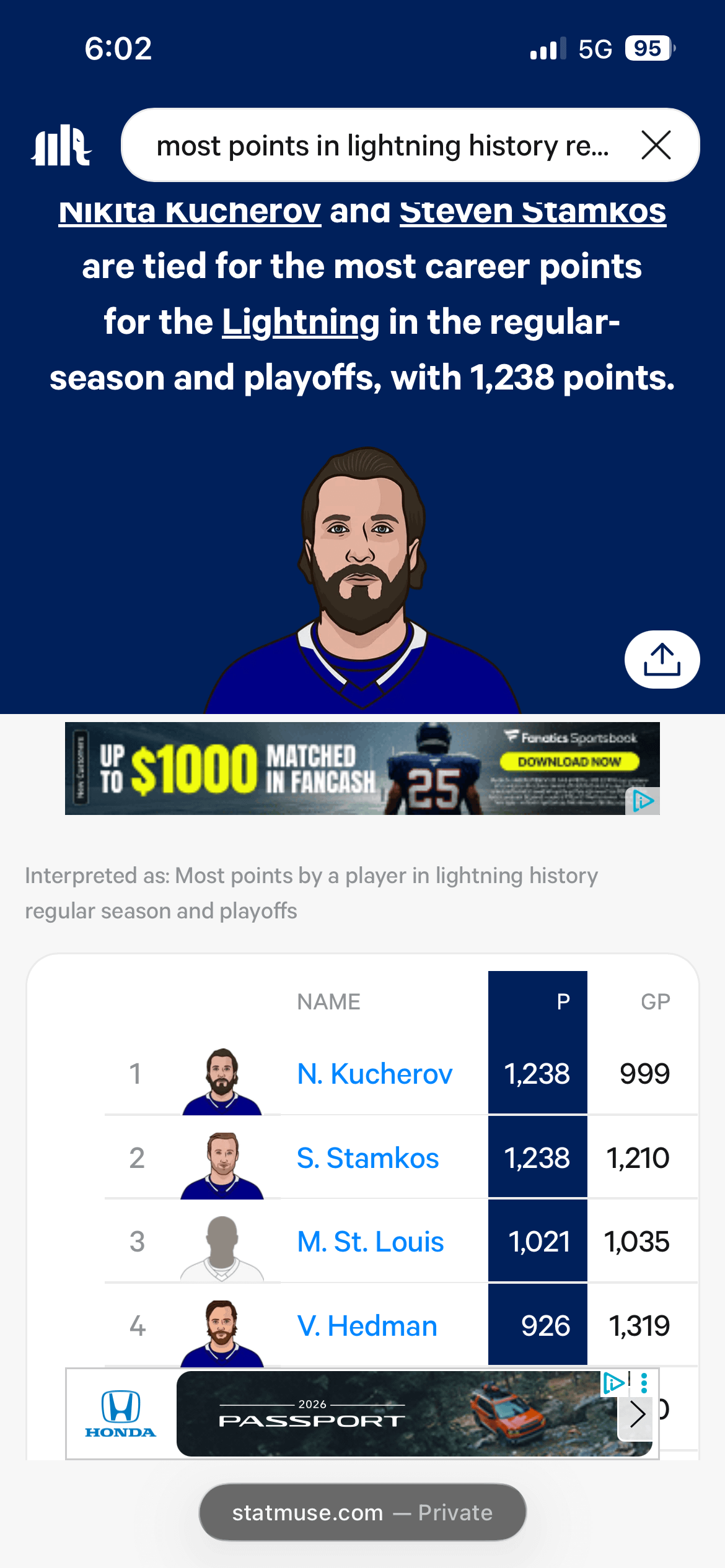Open the Fanatics Sportsbook ad banner
Screen dimensions: 725x1568
(362, 768)
